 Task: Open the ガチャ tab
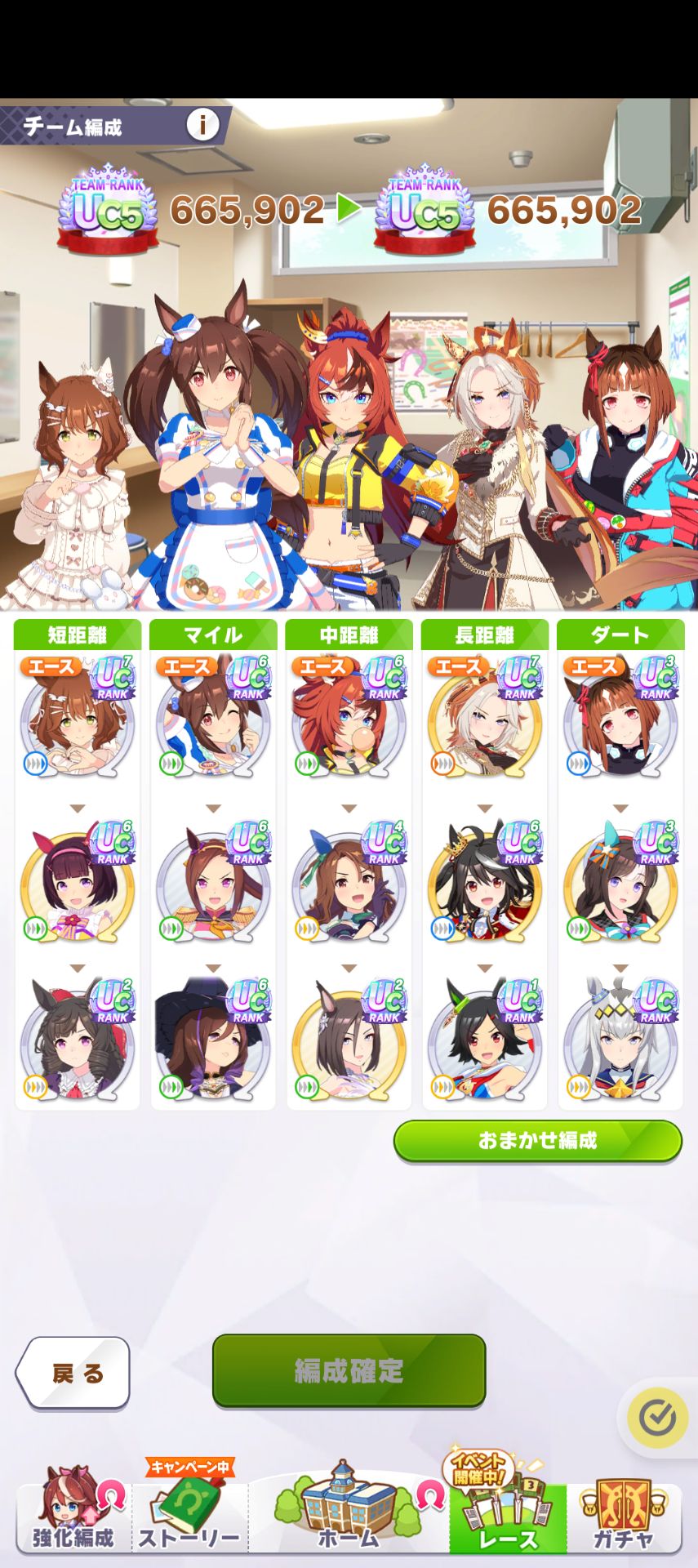point(623,1517)
